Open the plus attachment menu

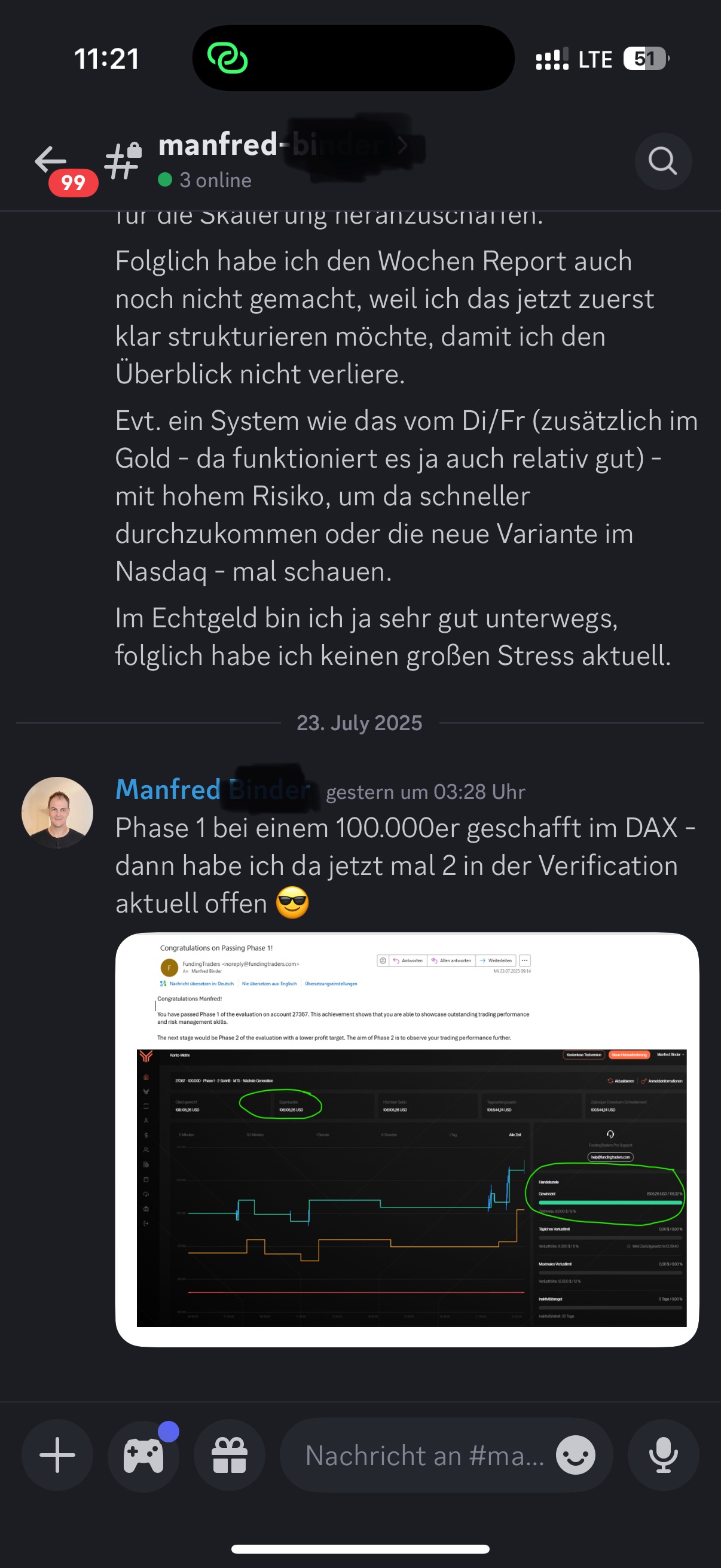click(x=57, y=1455)
